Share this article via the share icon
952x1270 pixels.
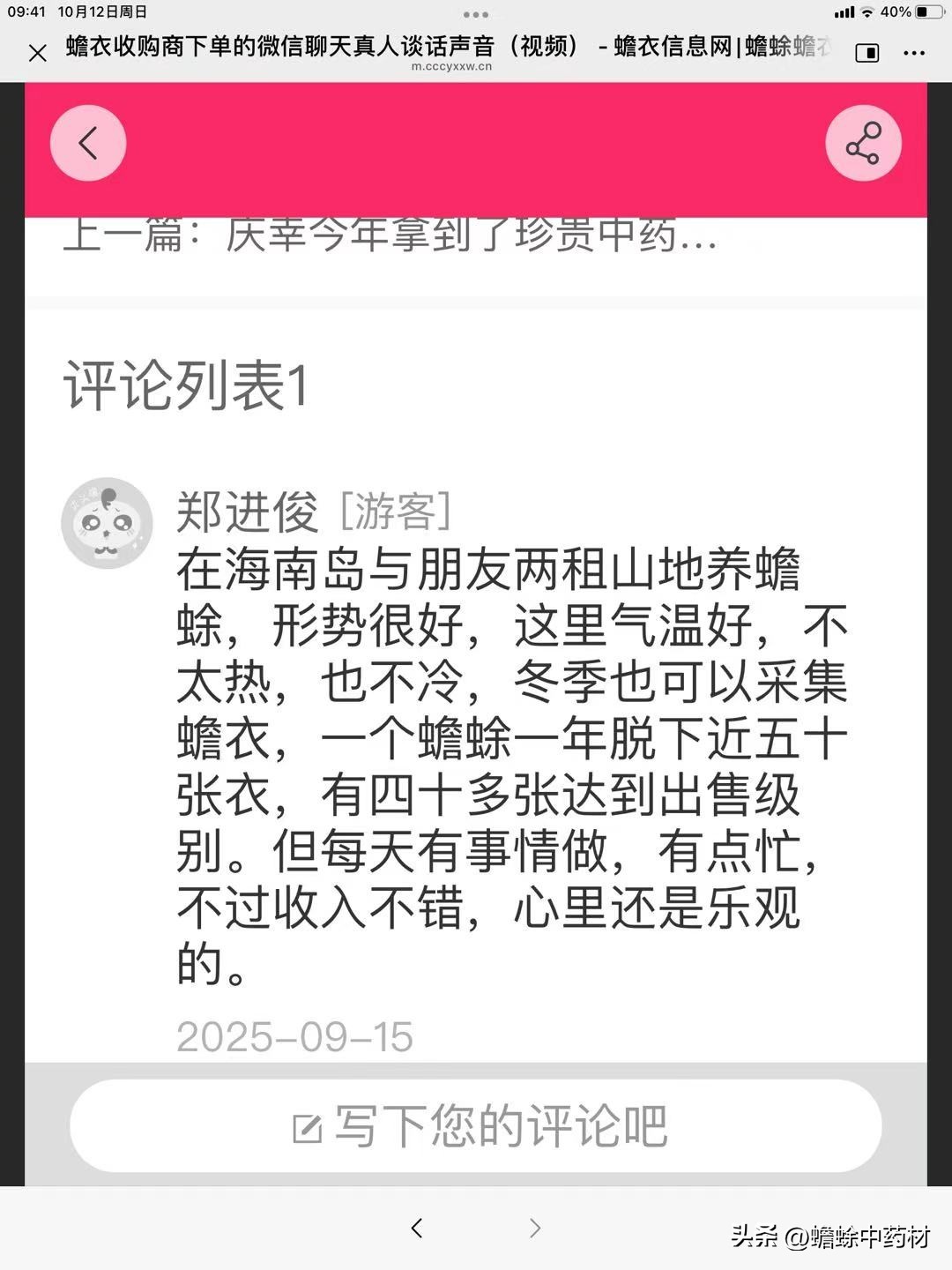click(x=863, y=143)
